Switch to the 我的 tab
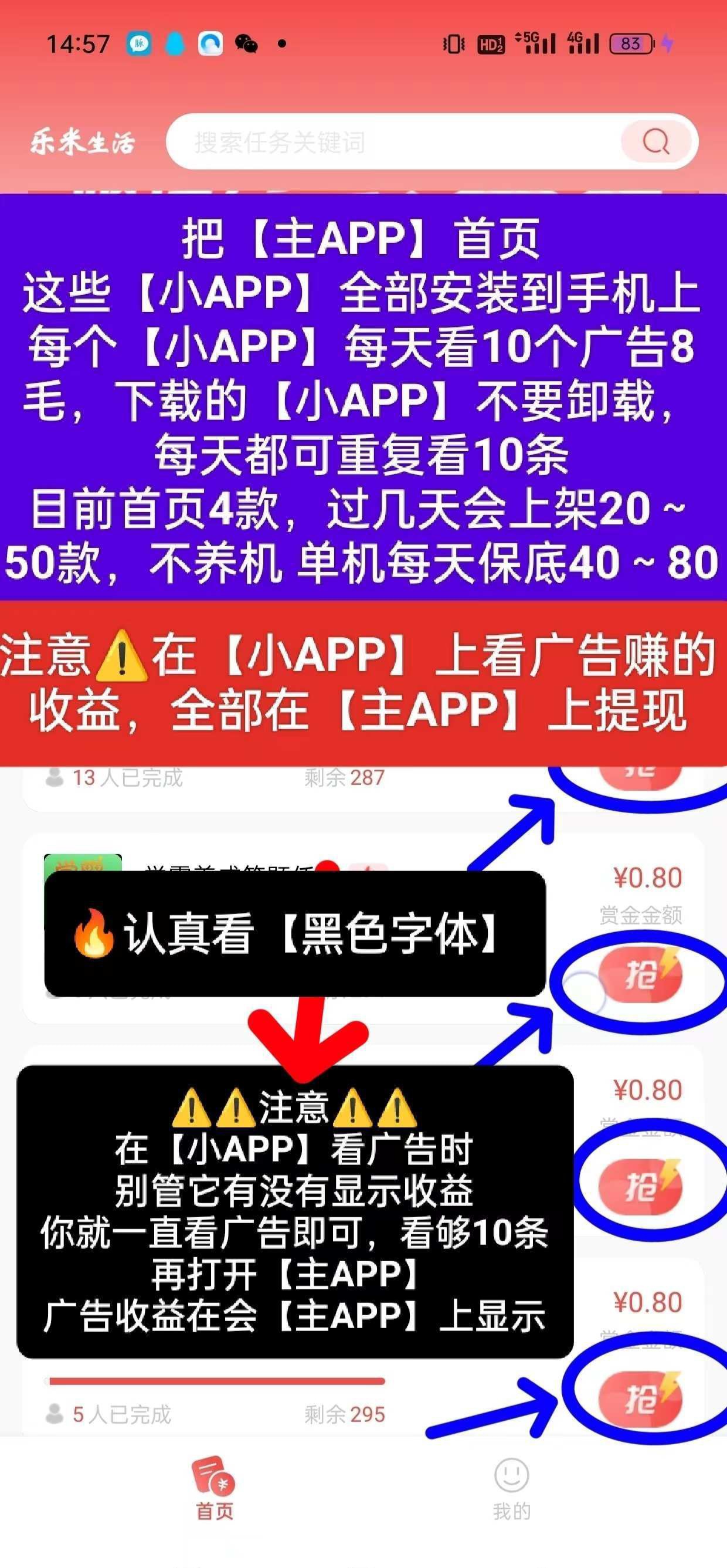 pos(511,1489)
